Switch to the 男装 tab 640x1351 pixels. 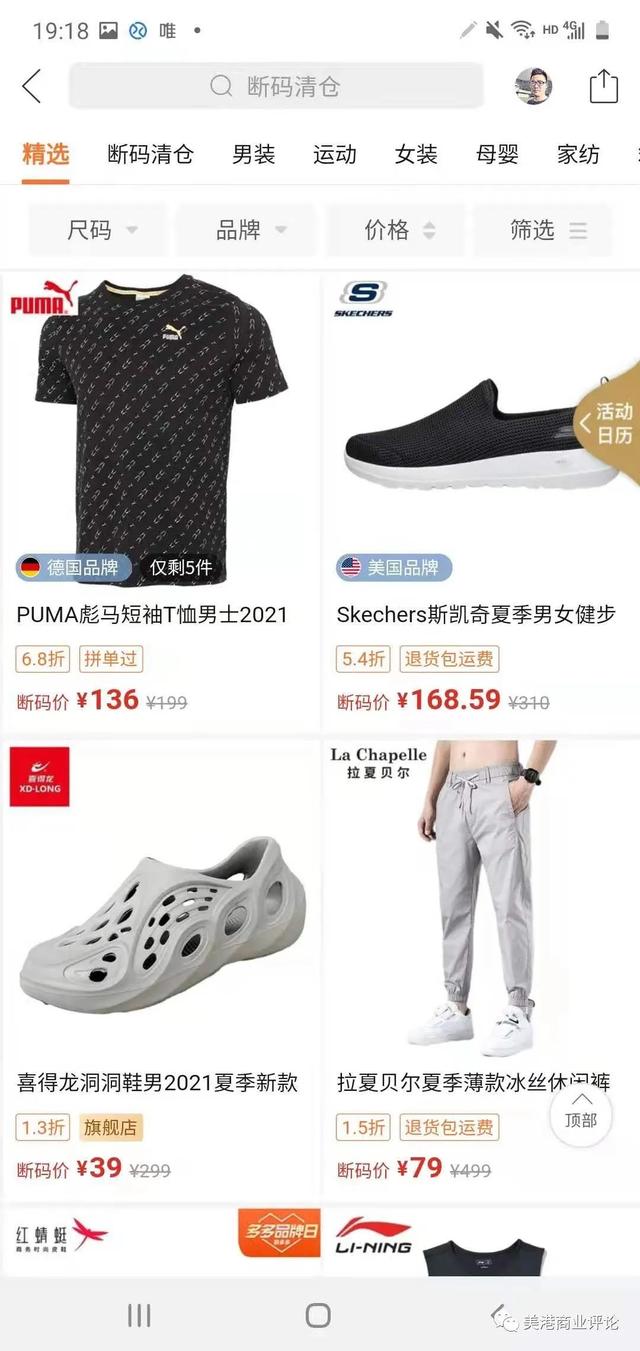pos(253,154)
